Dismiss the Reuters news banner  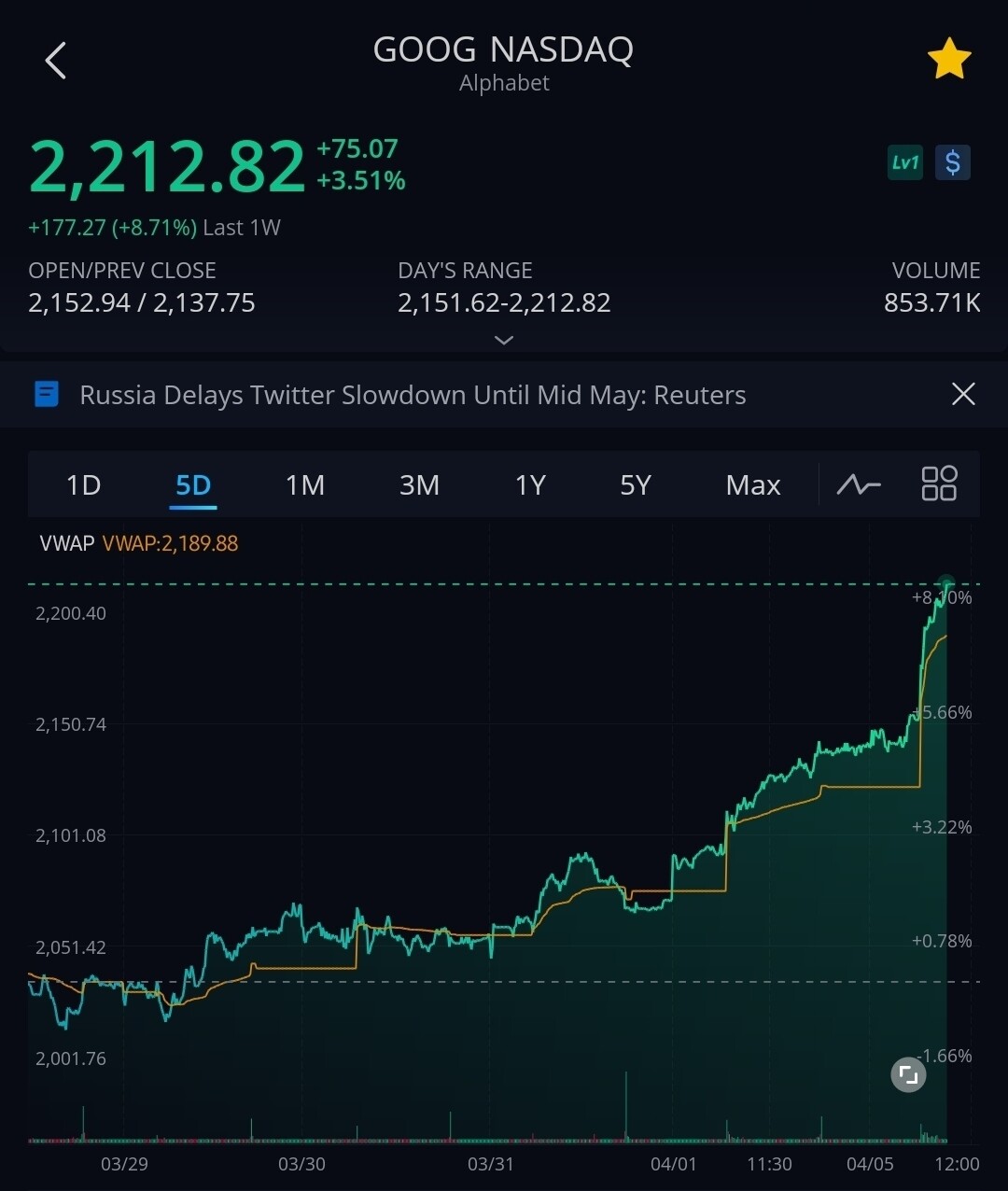pyautogui.click(x=963, y=394)
